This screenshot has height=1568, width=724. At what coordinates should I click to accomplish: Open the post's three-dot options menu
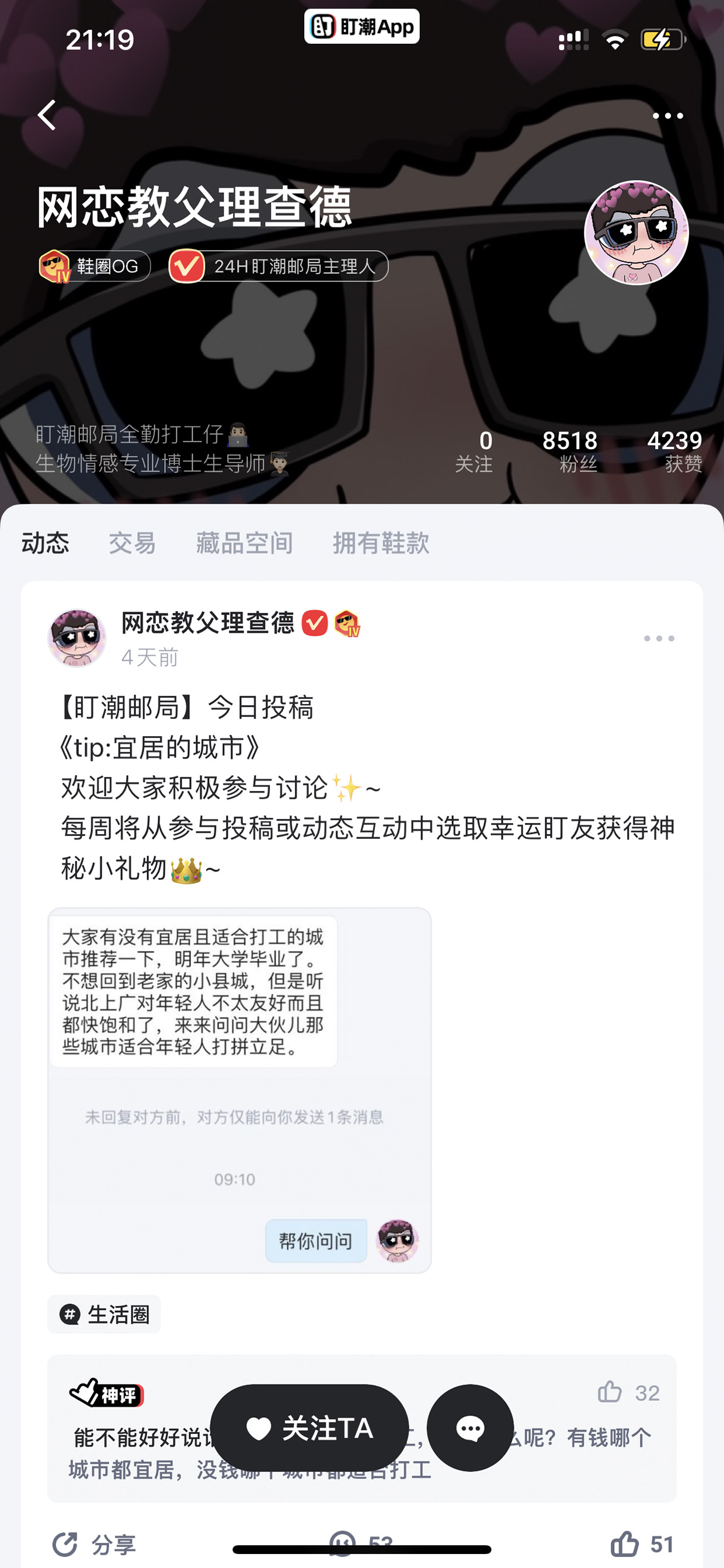(x=659, y=638)
